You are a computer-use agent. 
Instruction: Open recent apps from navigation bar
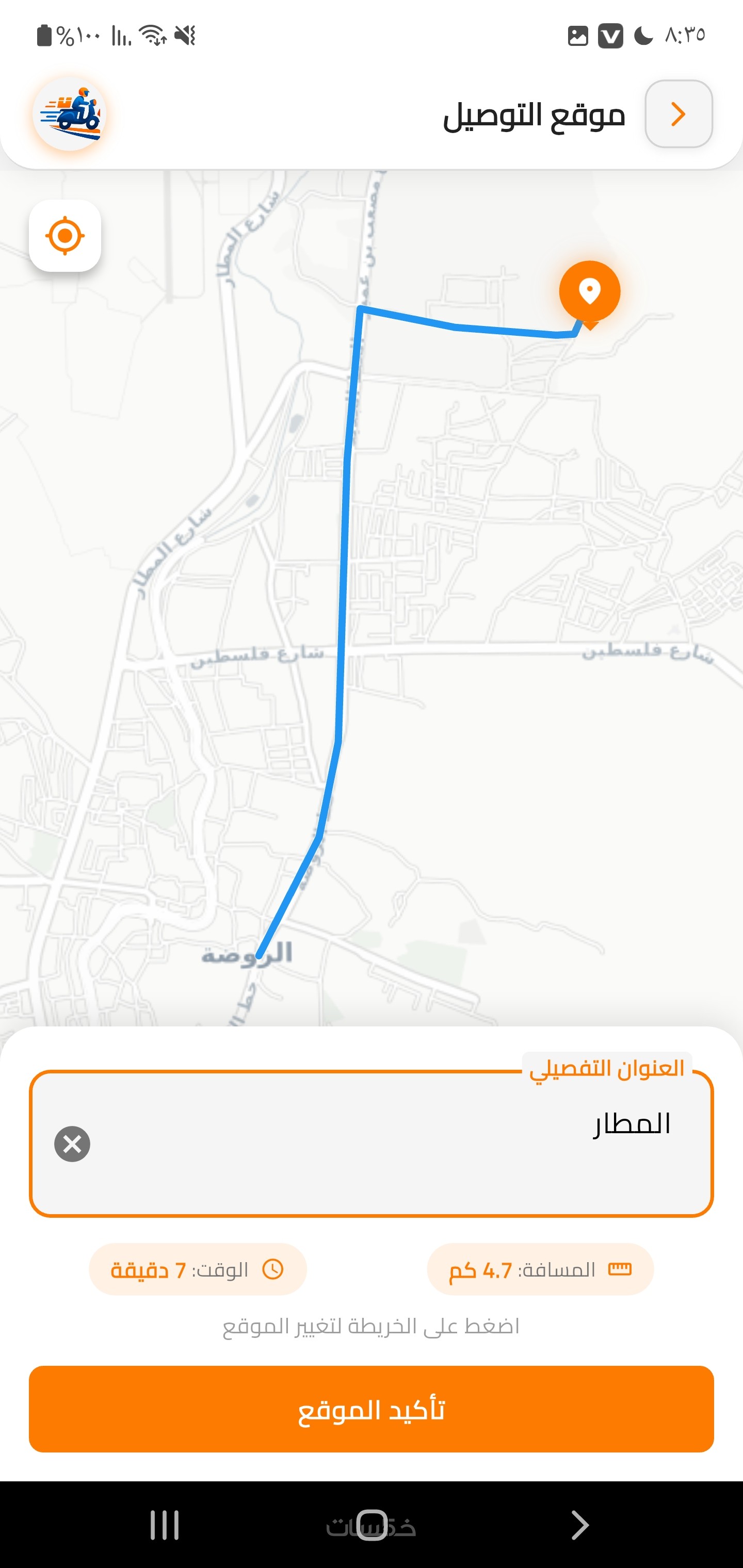click(x=165, y=1525)
